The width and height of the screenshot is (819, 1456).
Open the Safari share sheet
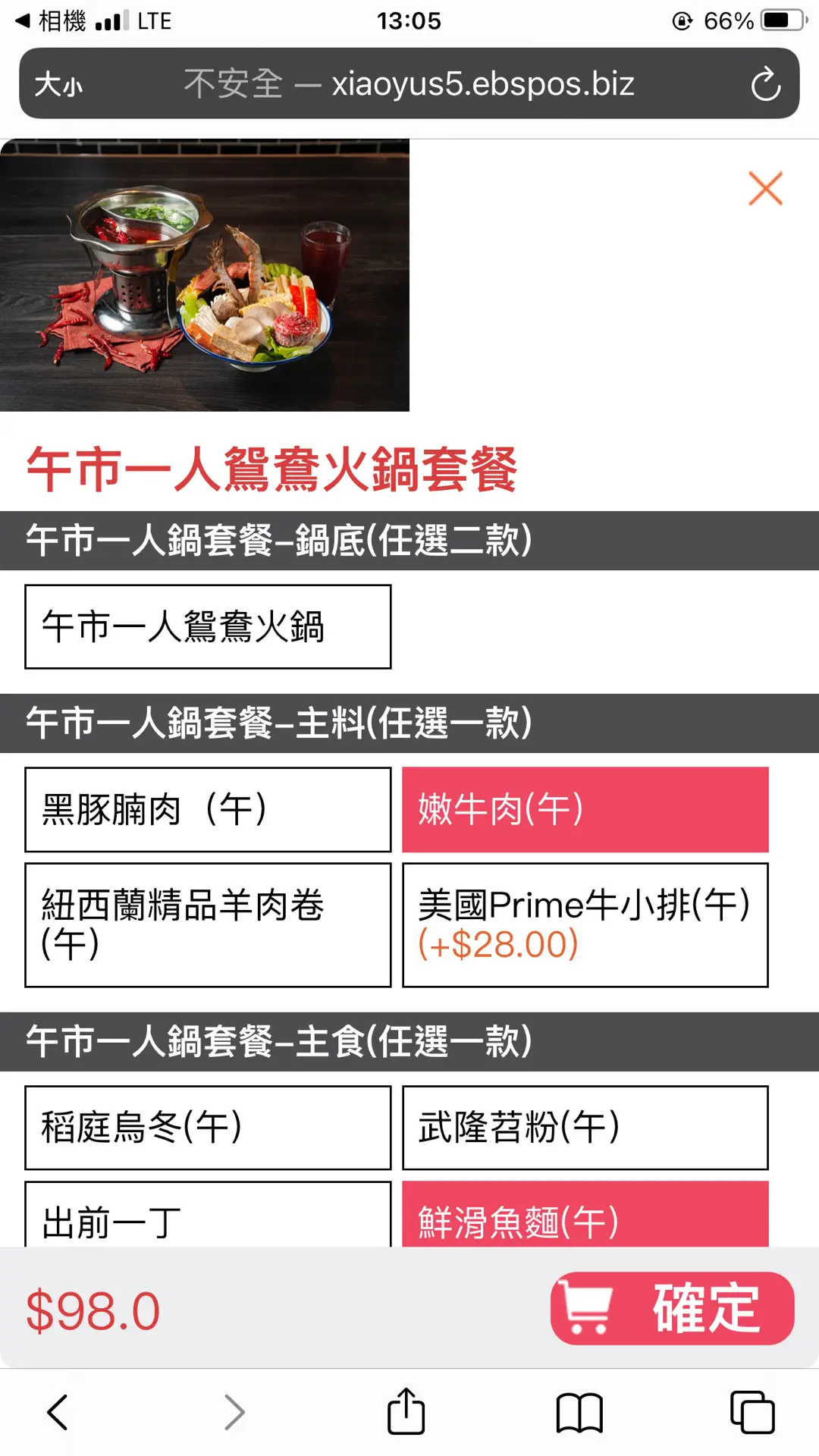click(x=406, y=1413)
